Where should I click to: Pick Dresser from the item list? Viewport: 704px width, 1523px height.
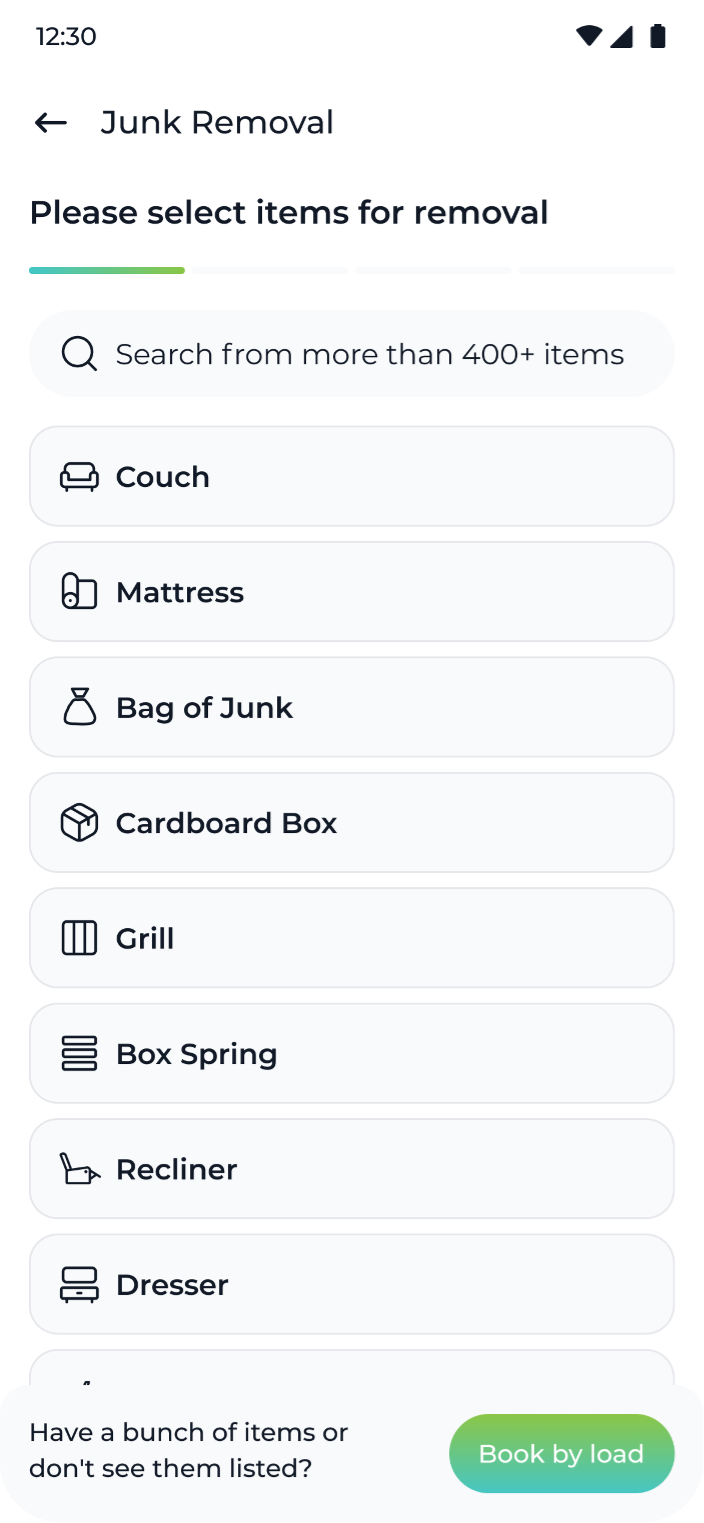pos(352,1285)
